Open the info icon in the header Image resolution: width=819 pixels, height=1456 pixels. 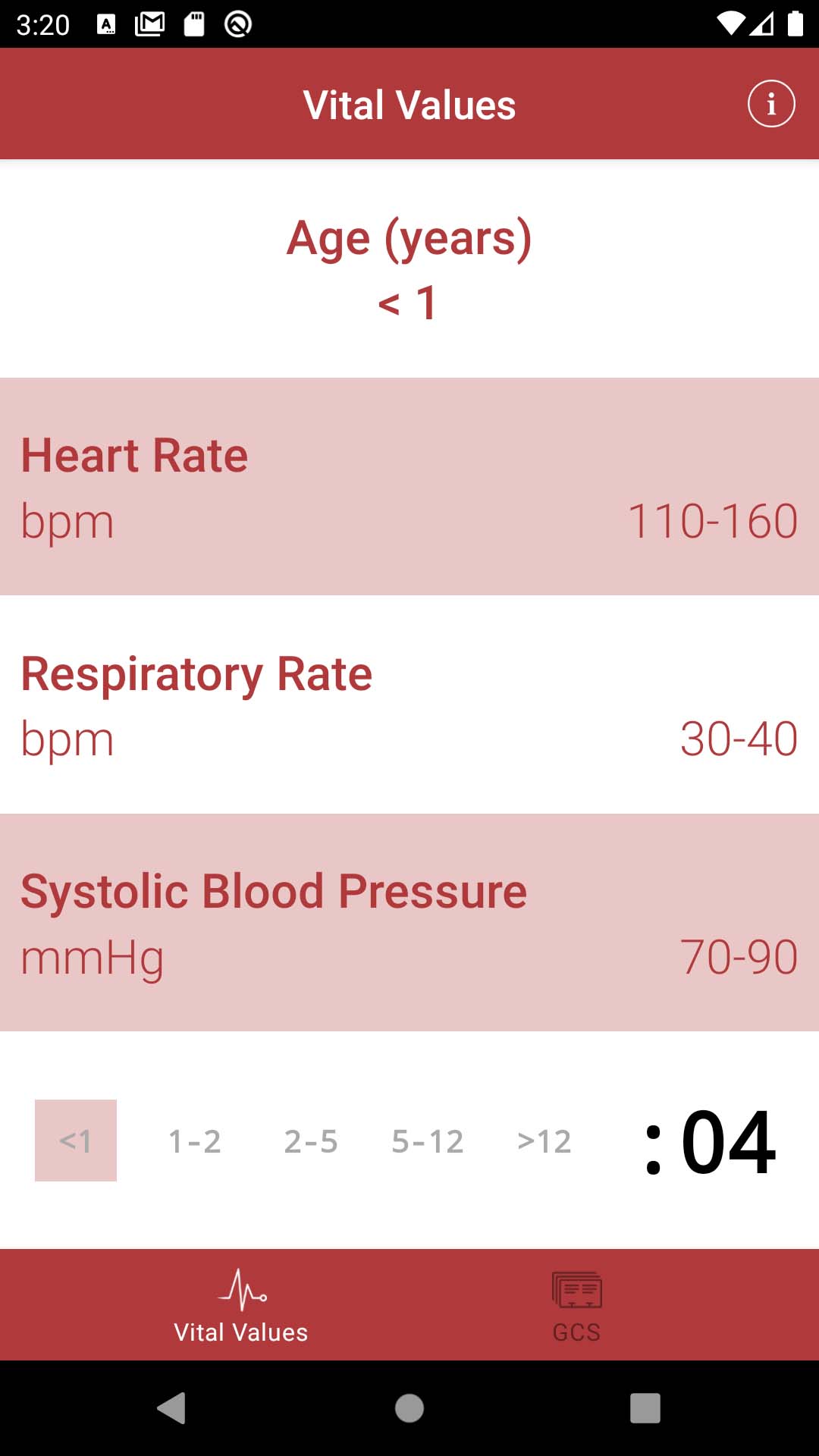771,104
